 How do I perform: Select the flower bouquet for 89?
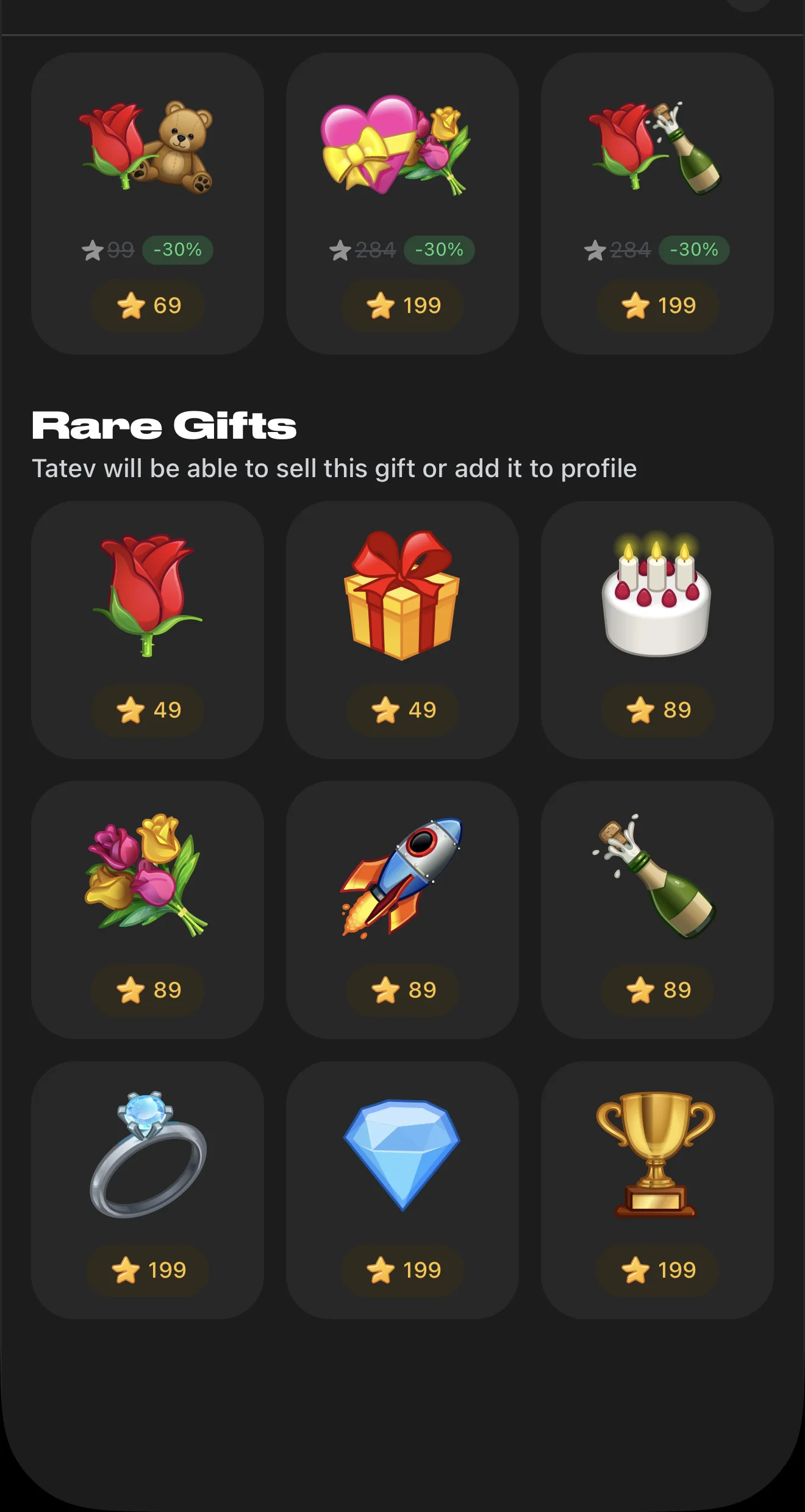point(148,910)
